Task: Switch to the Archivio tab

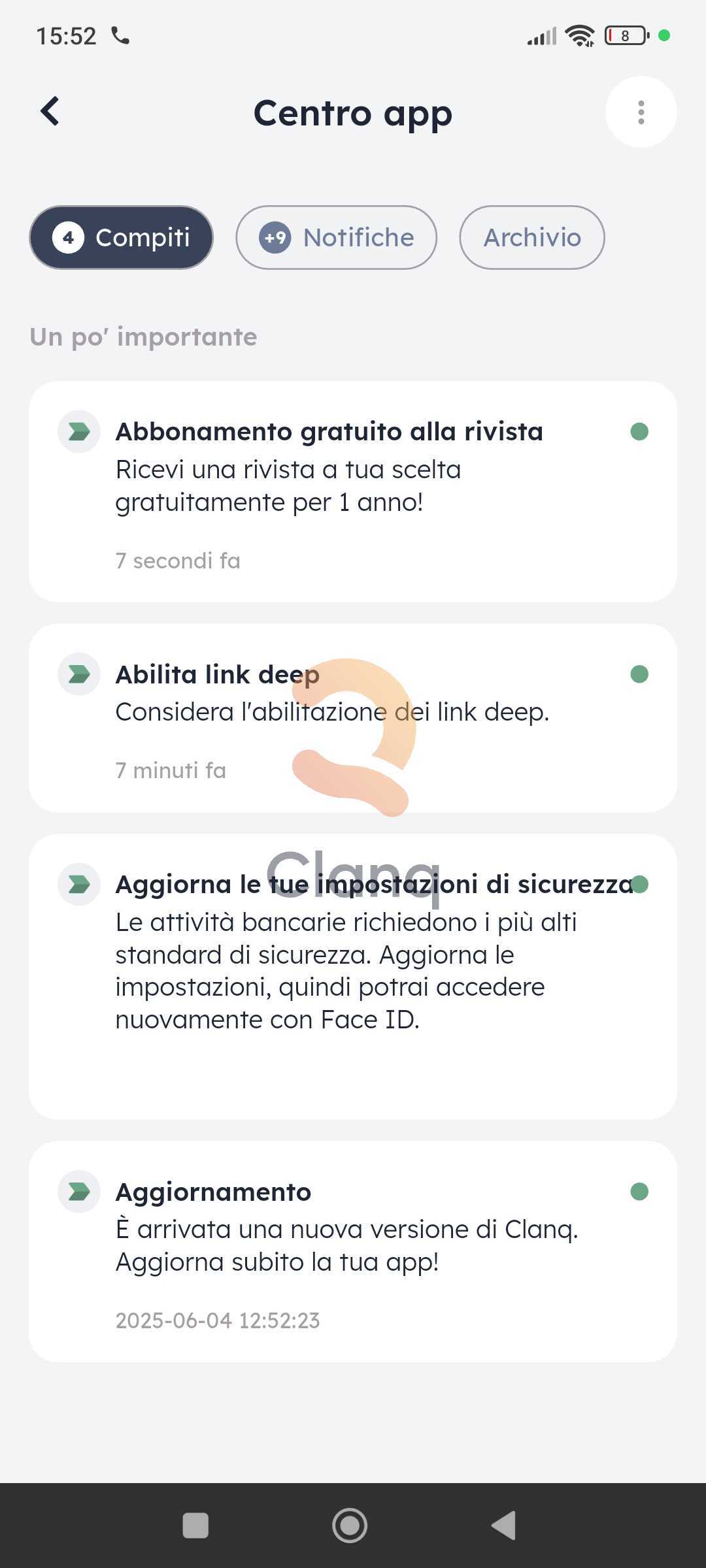Action: coord(531,238)
